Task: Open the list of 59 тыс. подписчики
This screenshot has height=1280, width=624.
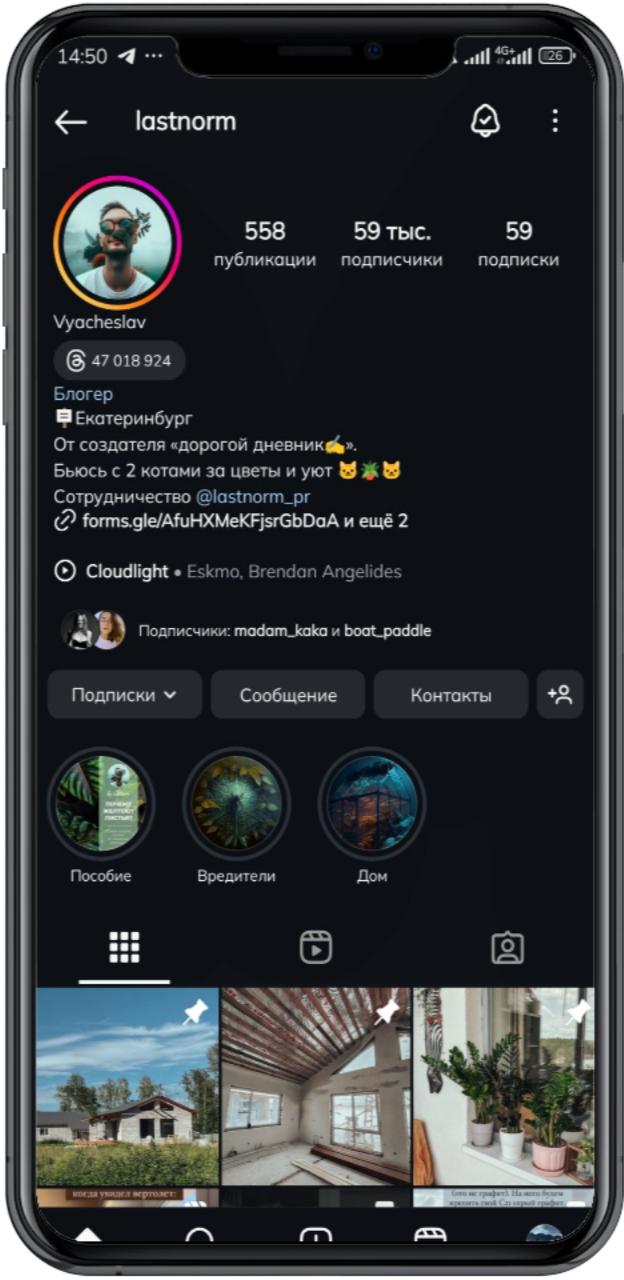Action: click(391, 244)
